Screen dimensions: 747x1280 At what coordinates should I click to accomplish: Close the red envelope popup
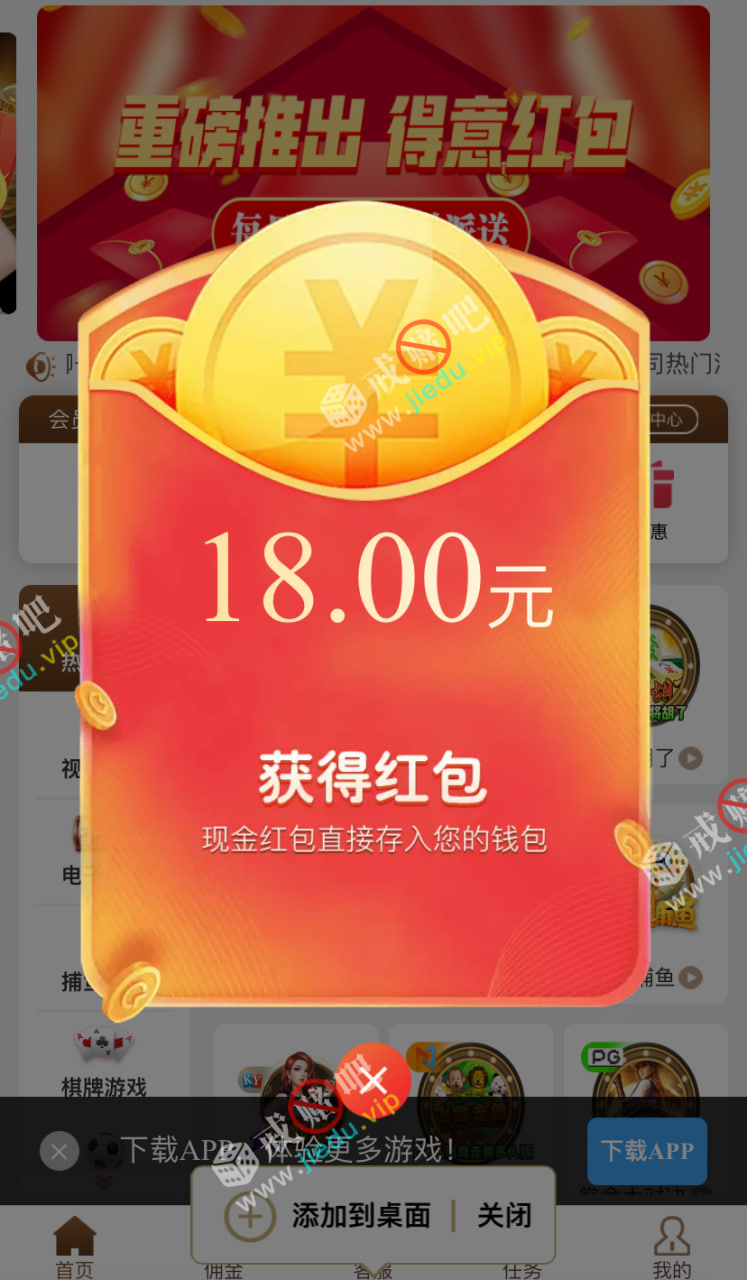tap(374, 1081)
